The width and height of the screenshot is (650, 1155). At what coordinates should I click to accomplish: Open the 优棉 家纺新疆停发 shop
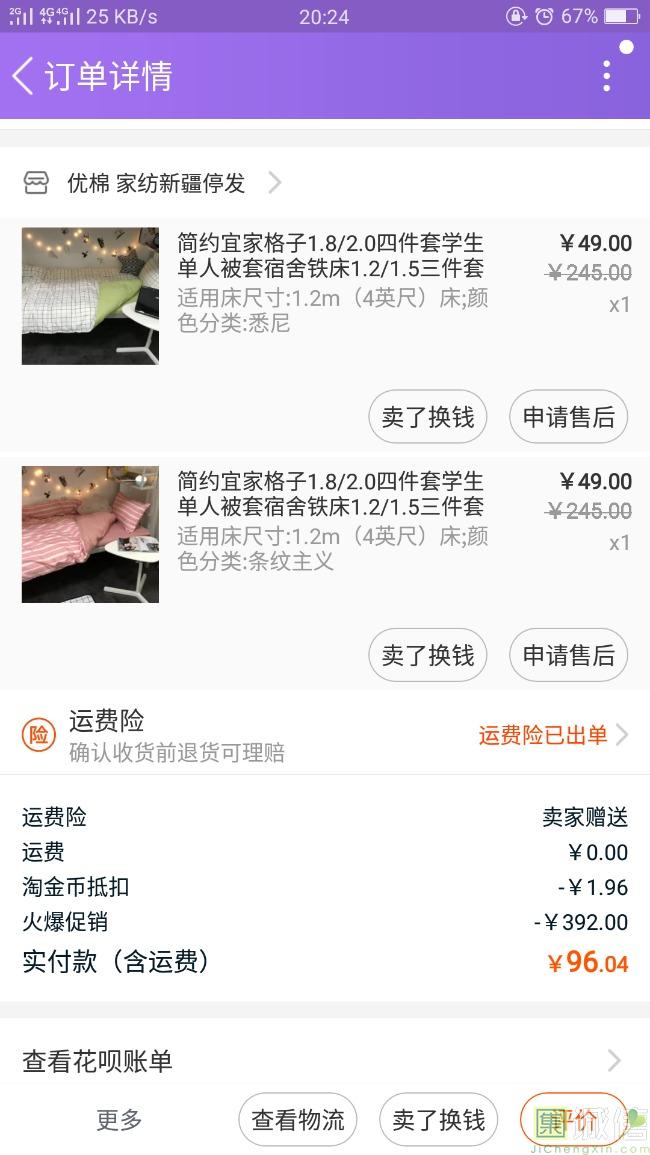[152, 183]
